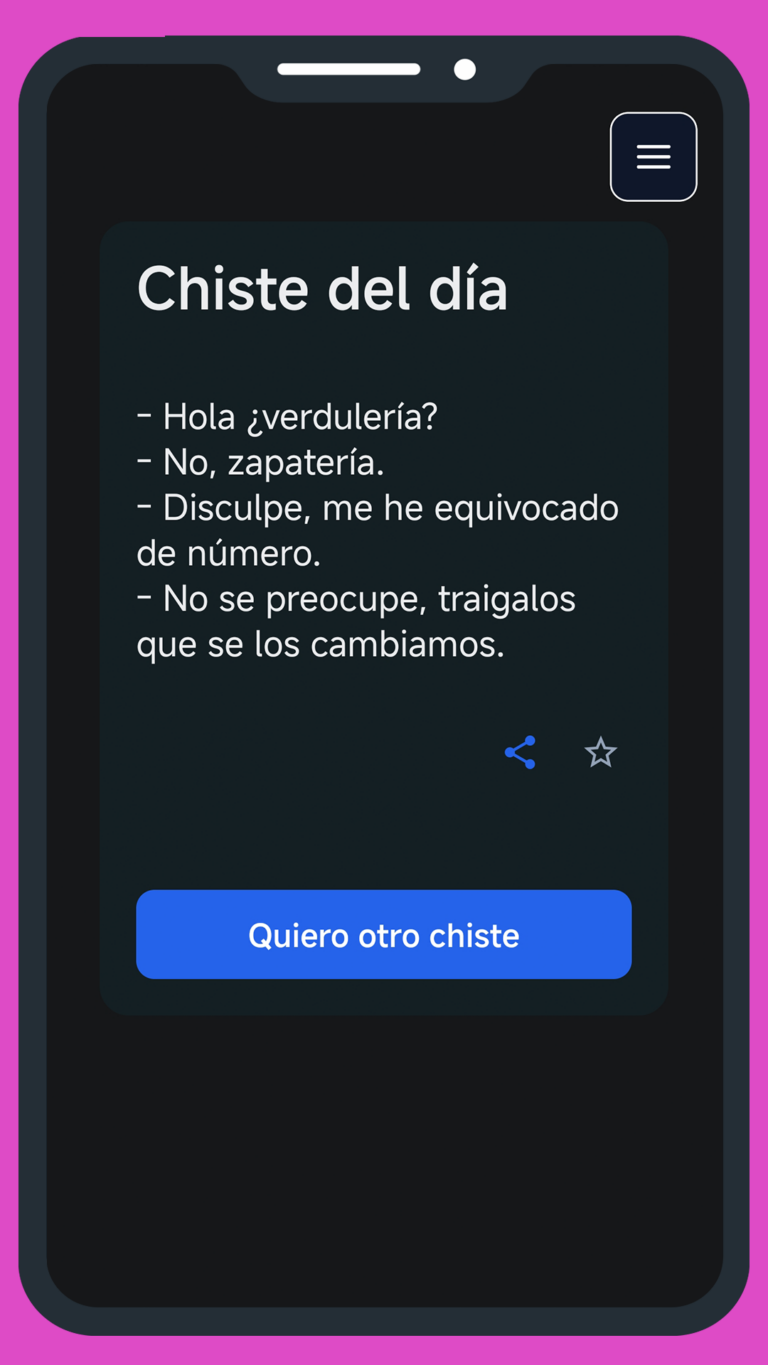The width and height of the screenshot is (768, 1365).
Task: Toggle the favorite star on the joke card
Action: pyautogui.click(x=600, y=752)
